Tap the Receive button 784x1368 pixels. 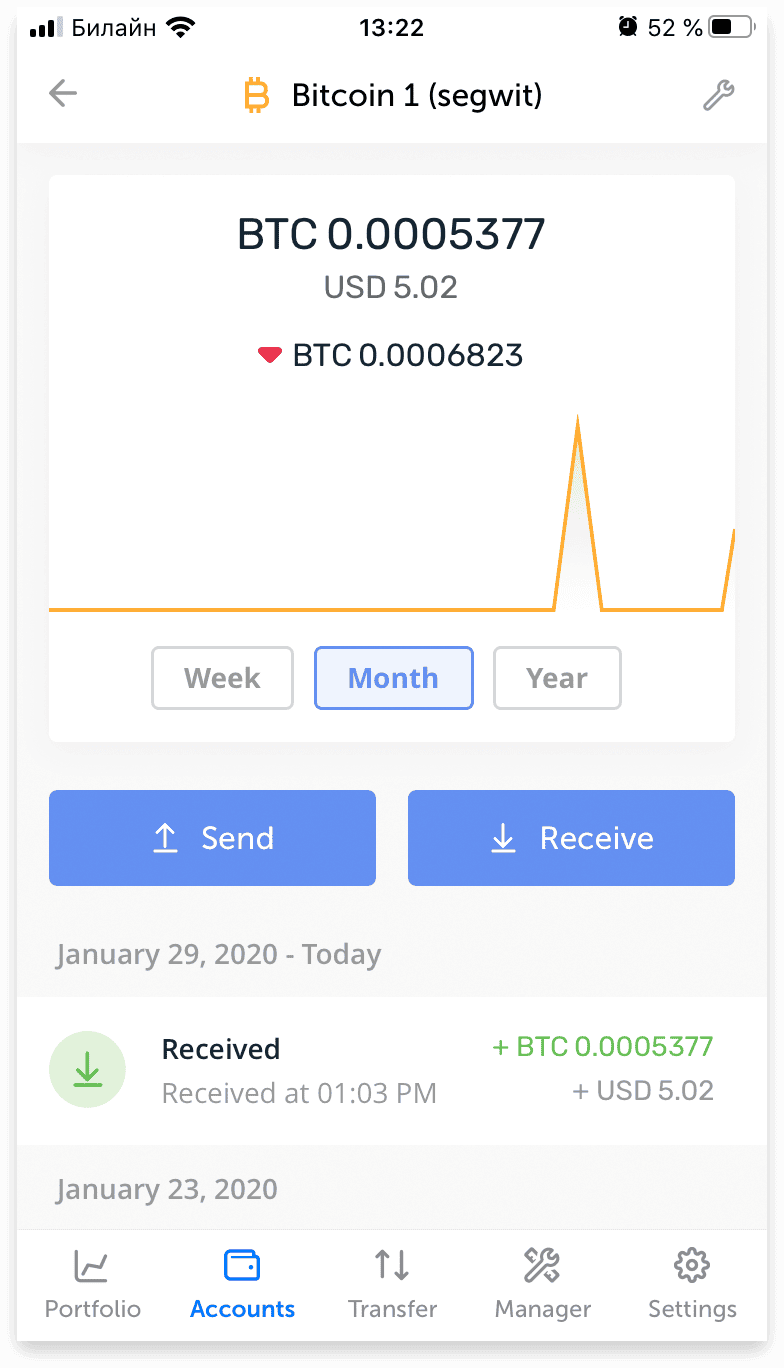click(x=571, y=838)
